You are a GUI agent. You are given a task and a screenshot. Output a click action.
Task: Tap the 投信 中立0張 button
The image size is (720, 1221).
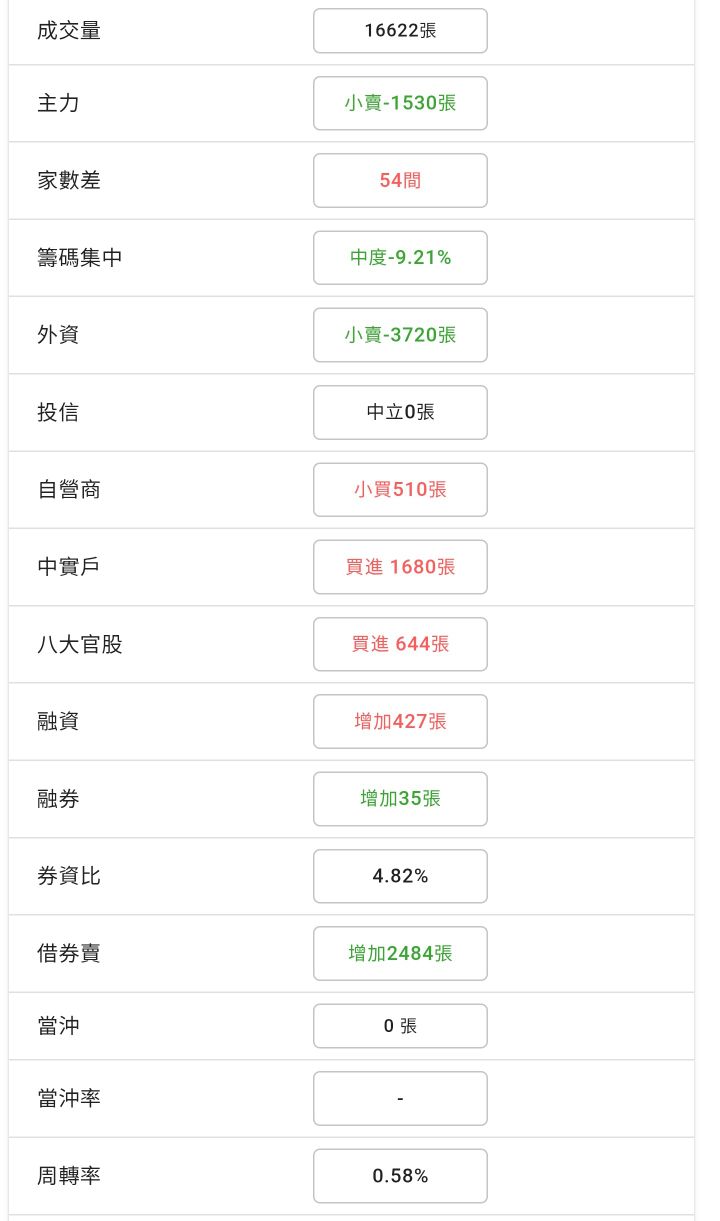click(x=400, y=412)
